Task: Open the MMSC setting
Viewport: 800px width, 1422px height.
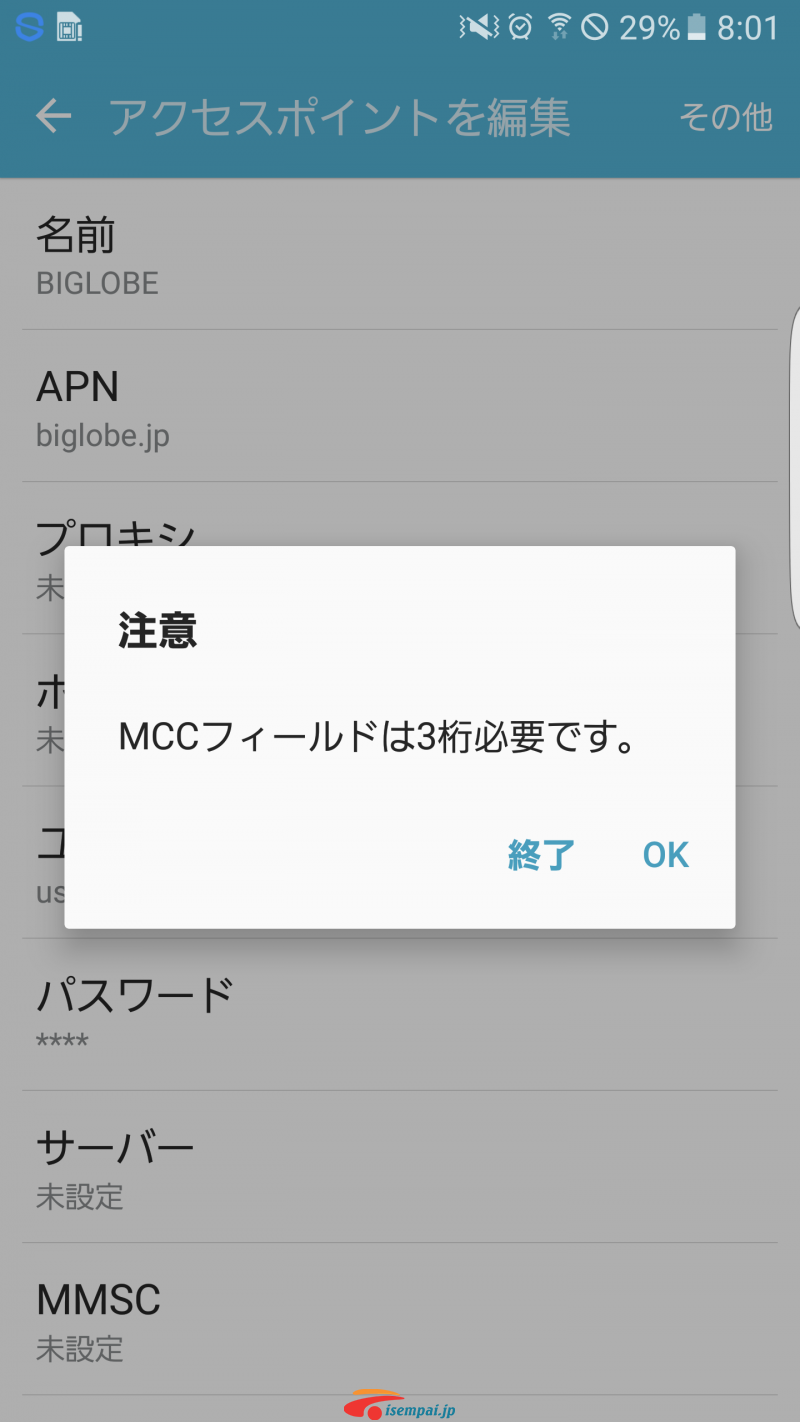Action: point(400,1319)
